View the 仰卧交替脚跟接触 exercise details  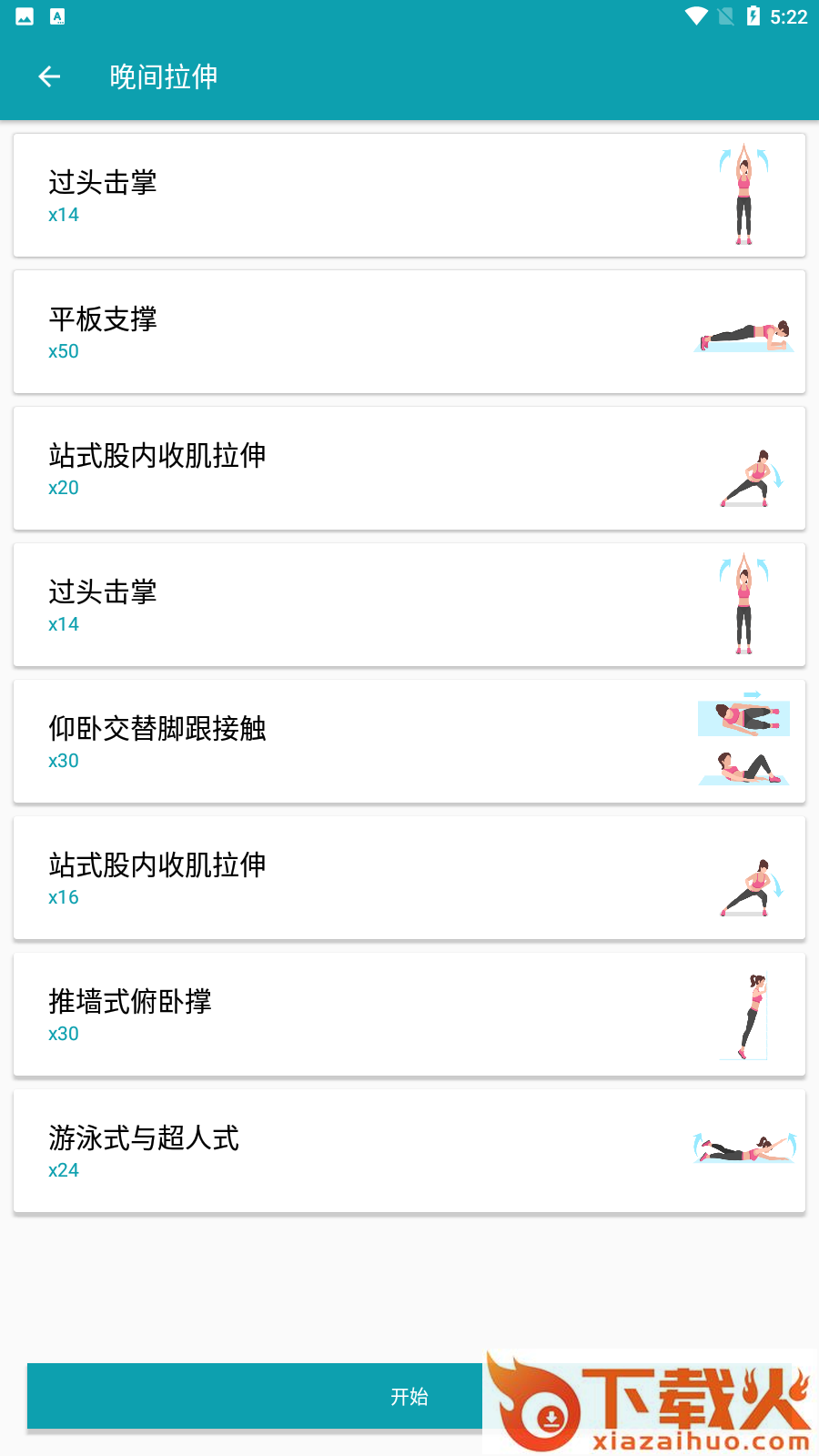tap(409, 742)
